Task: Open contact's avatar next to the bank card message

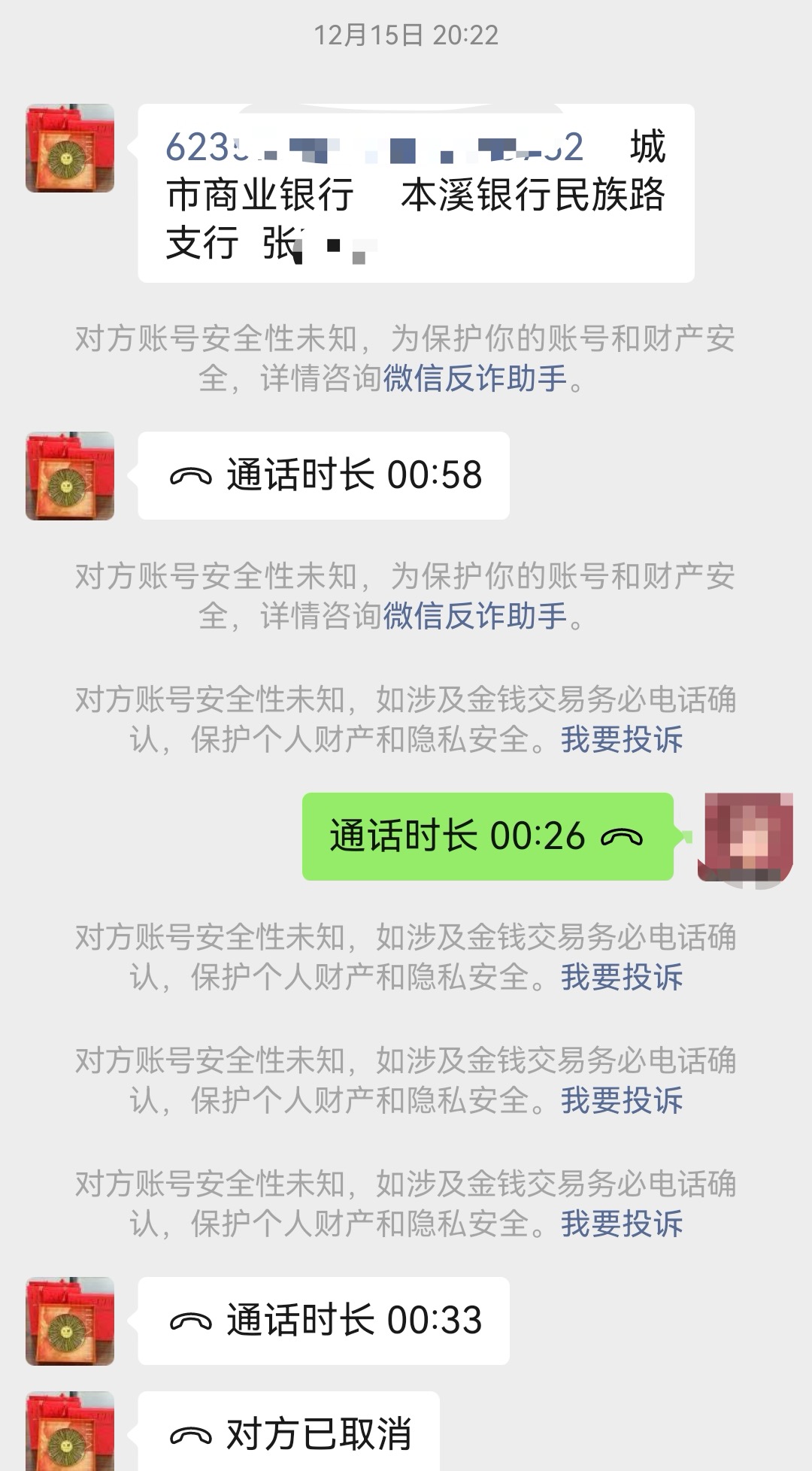Action: (70, 148)
